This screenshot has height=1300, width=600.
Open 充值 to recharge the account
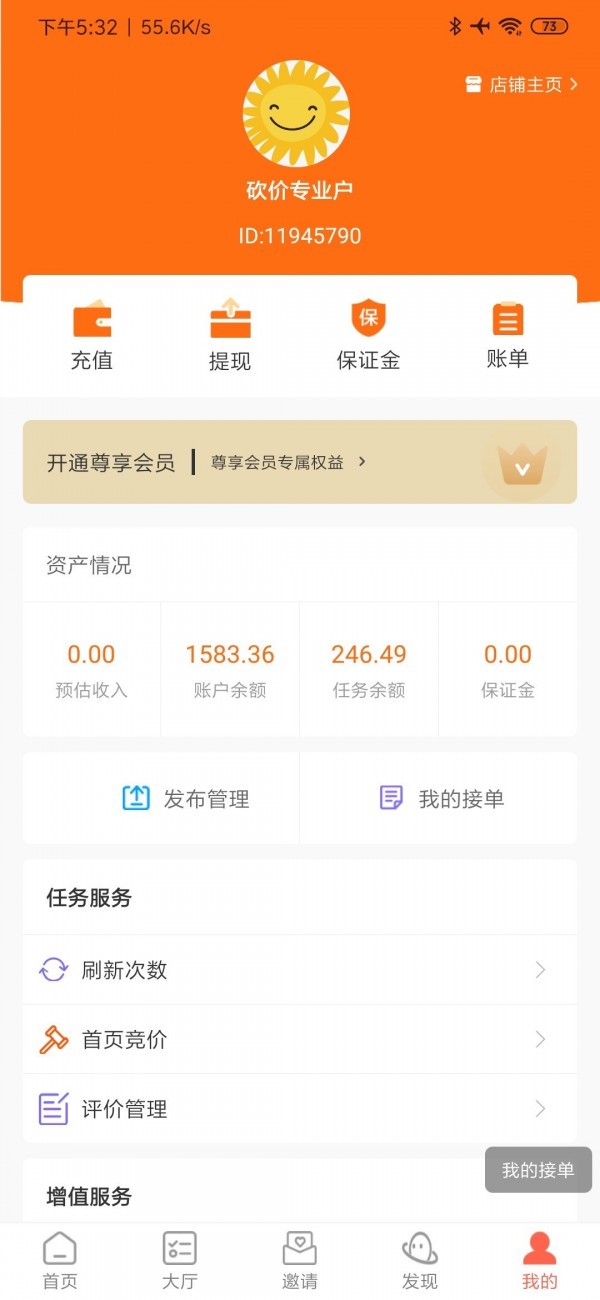coord(92,336)
